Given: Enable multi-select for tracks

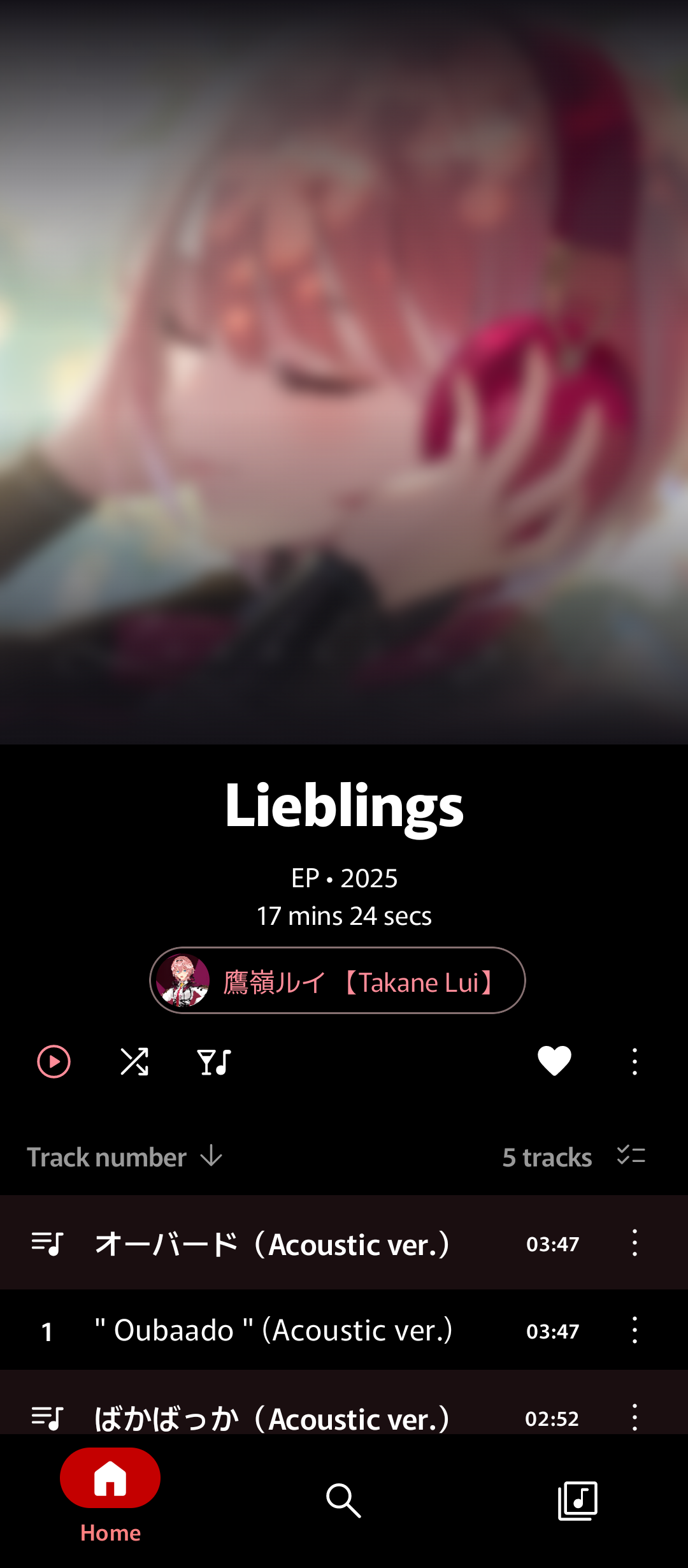Looking at the screenshot, I should point(631,1156).
